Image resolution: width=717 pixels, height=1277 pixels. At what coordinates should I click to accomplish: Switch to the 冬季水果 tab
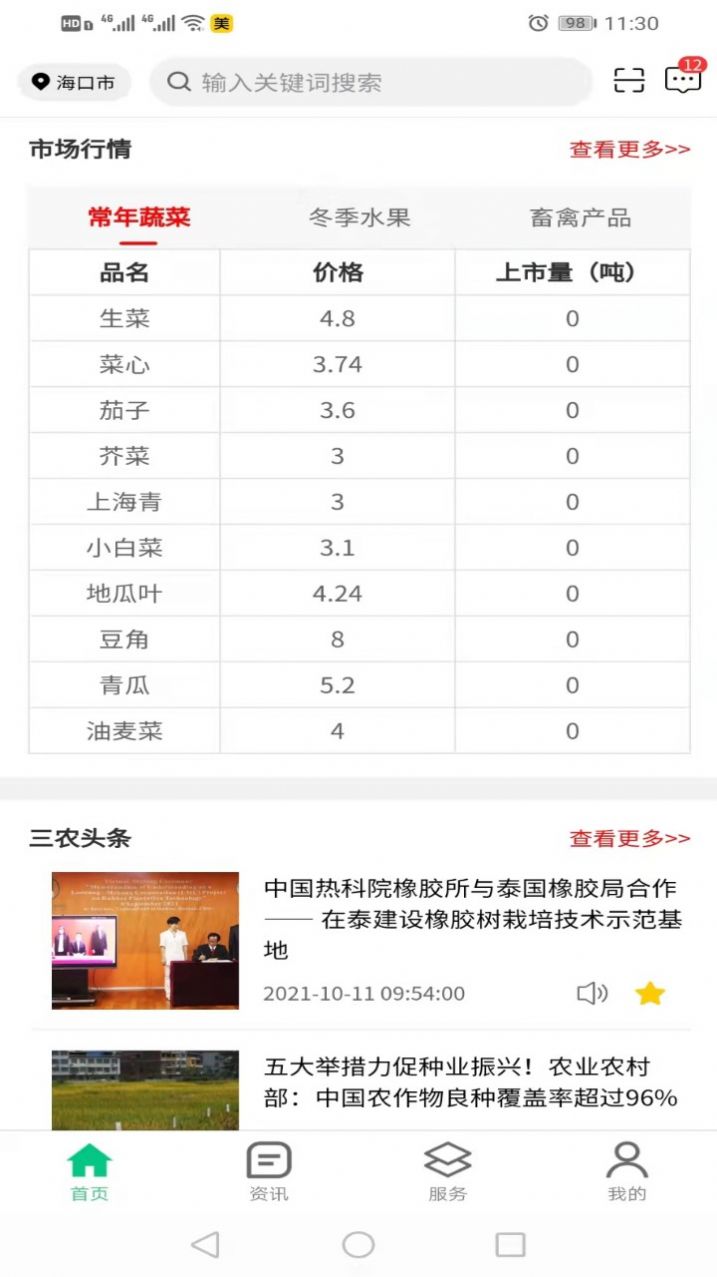360,218
